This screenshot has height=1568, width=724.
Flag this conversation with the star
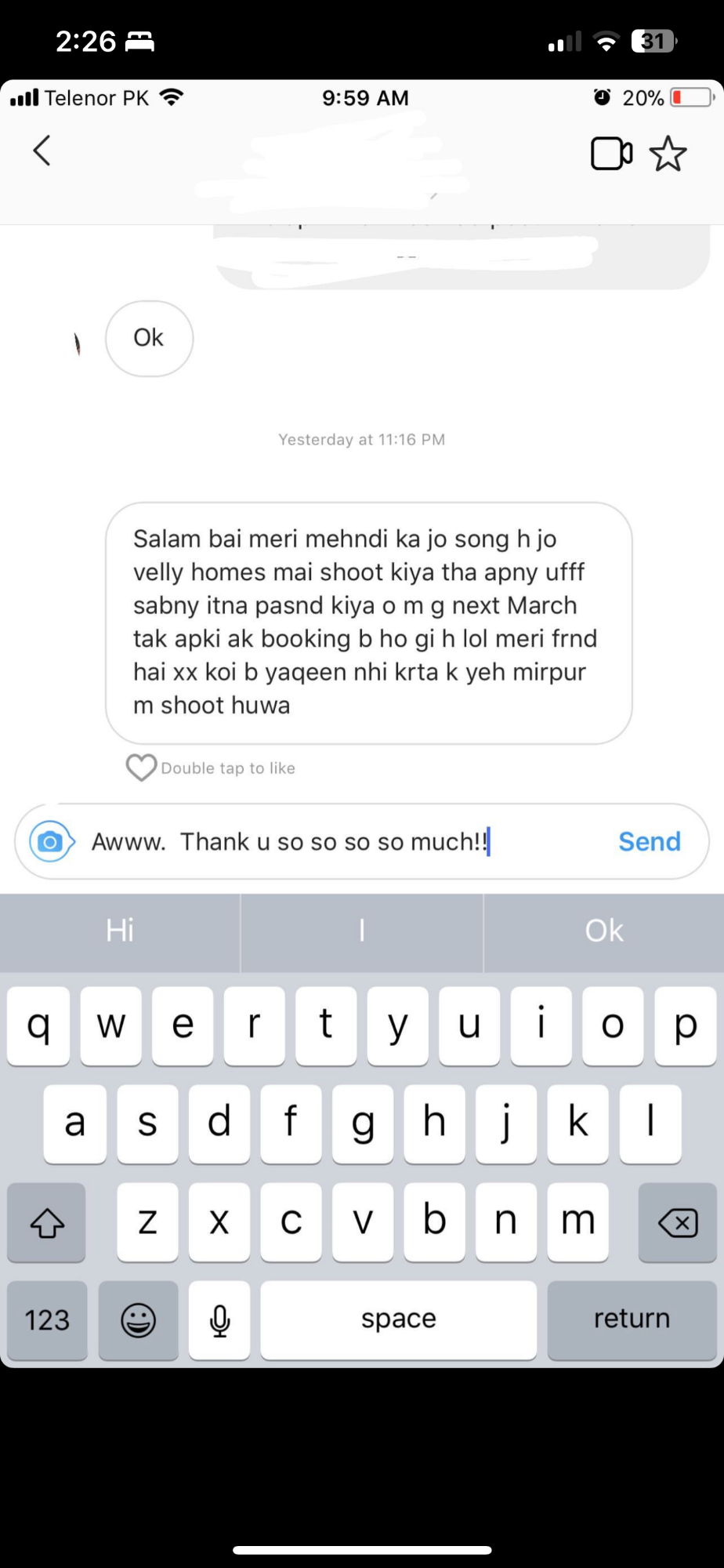(668, 154)
